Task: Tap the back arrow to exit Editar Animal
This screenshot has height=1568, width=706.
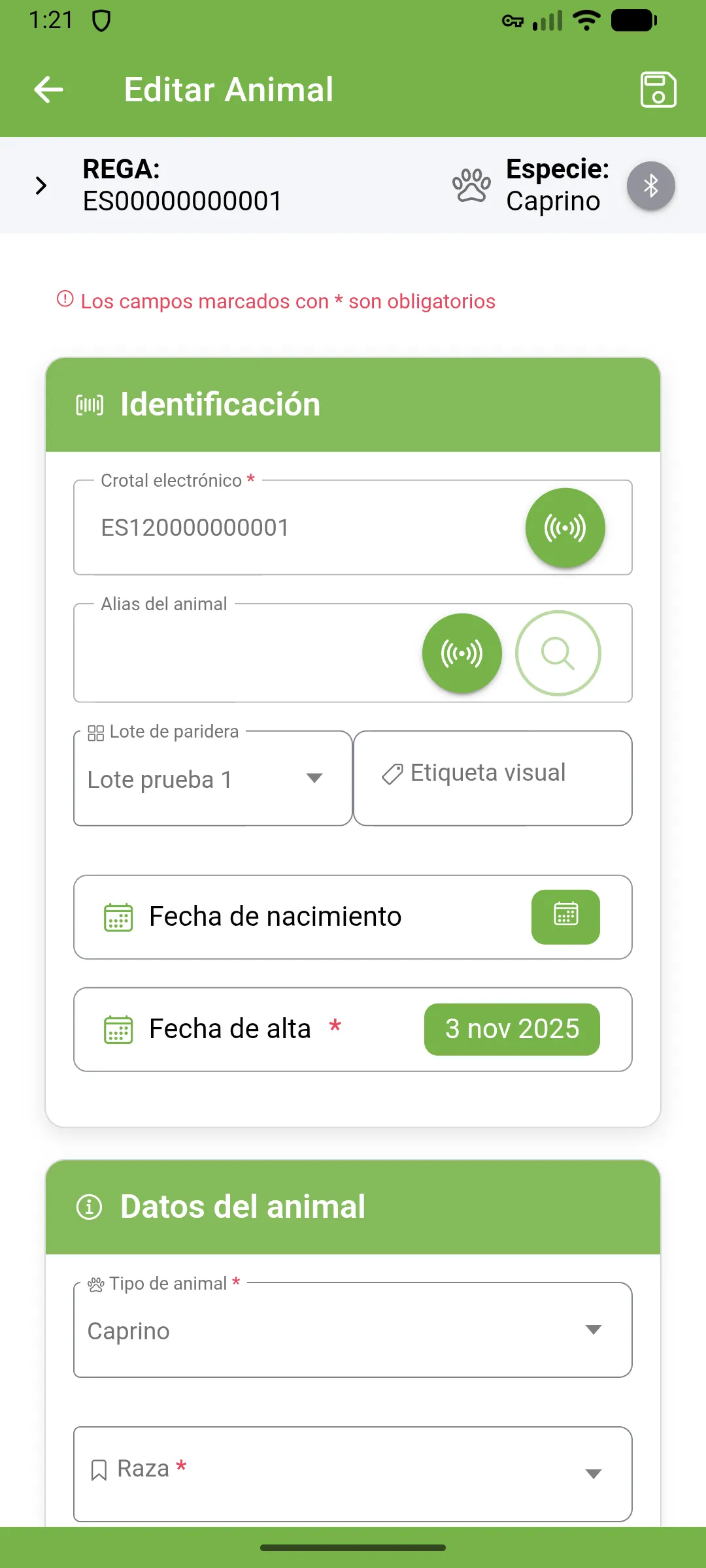Action: [47, 89]
